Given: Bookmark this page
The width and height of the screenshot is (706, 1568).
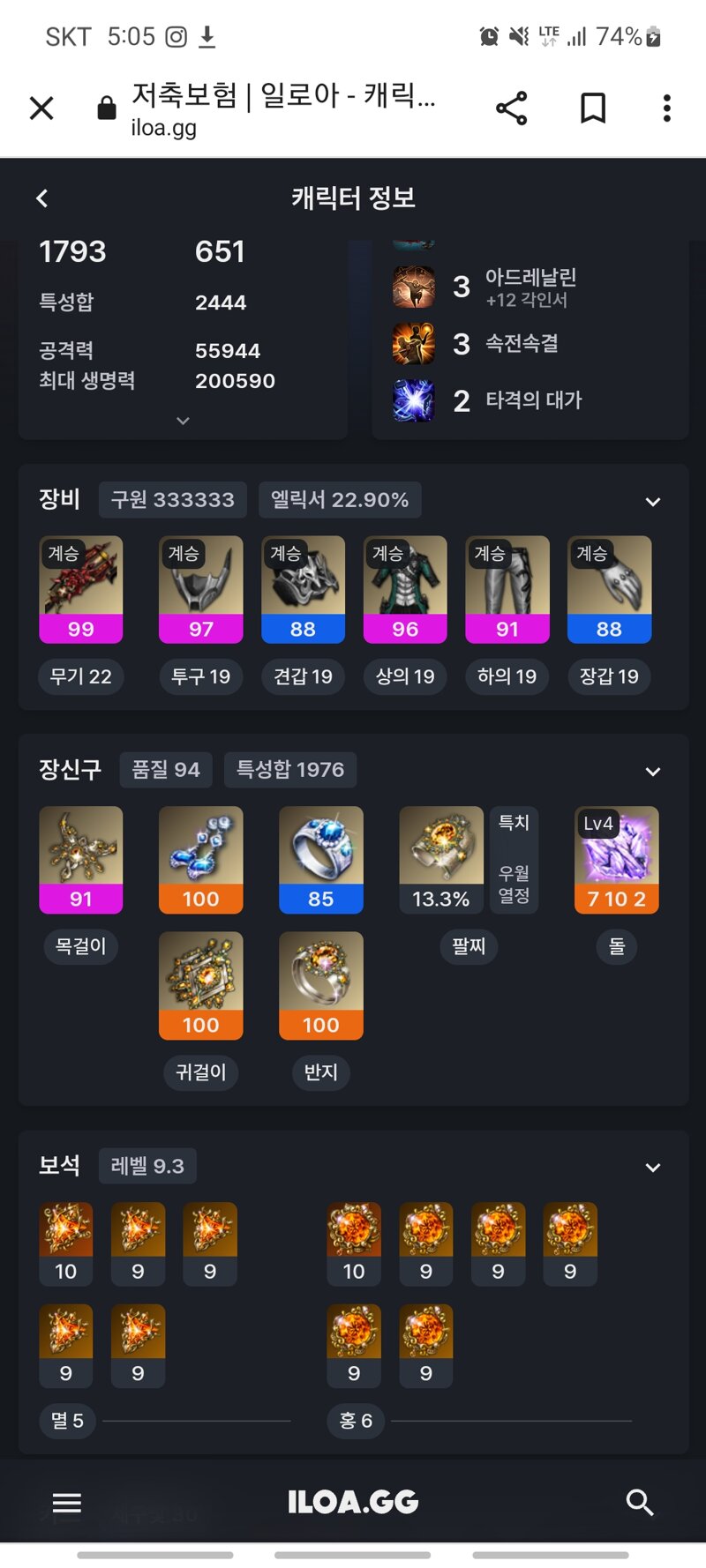Looking at the screenshot, I should (592, 108).
